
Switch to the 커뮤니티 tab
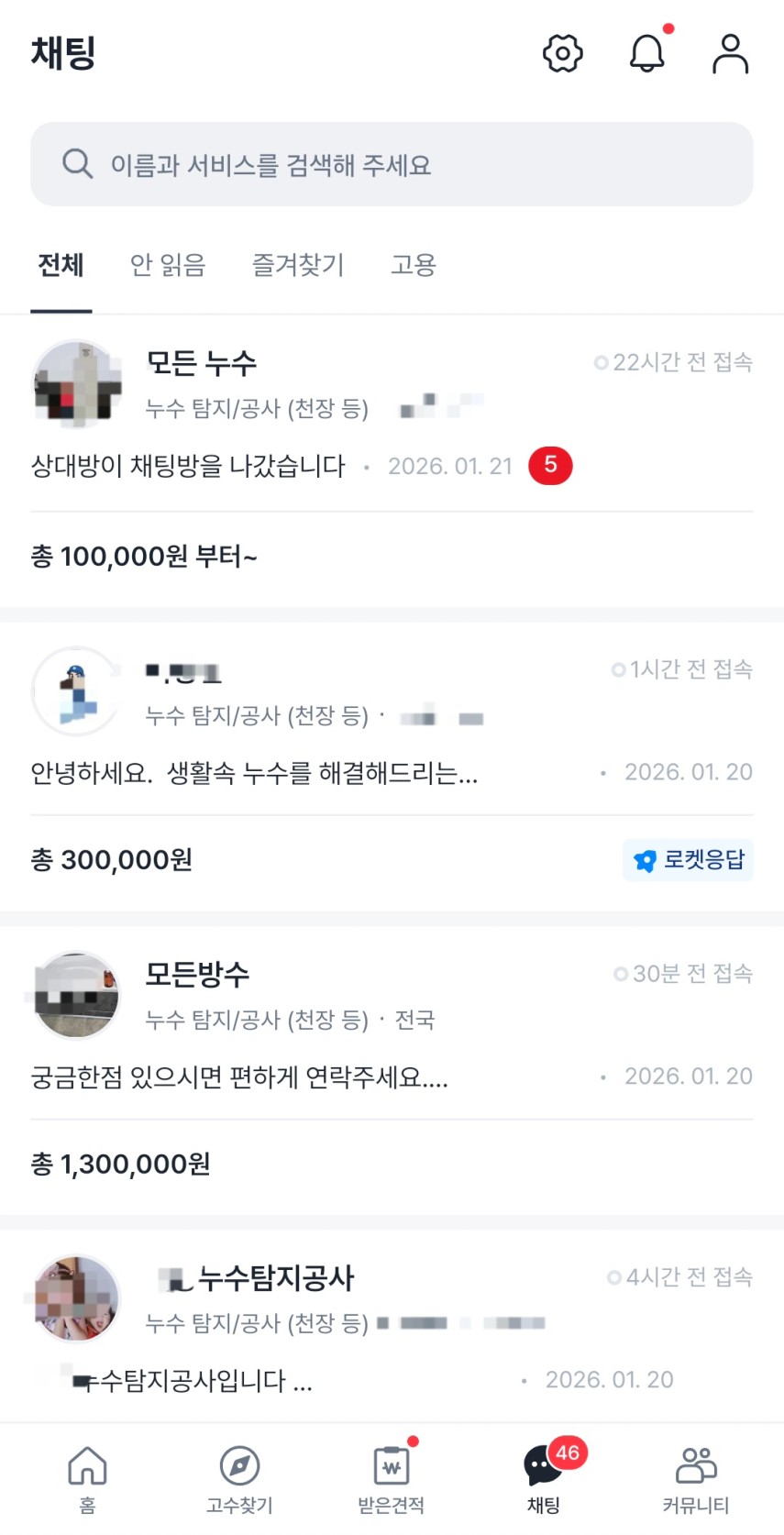coord(696,1478)
